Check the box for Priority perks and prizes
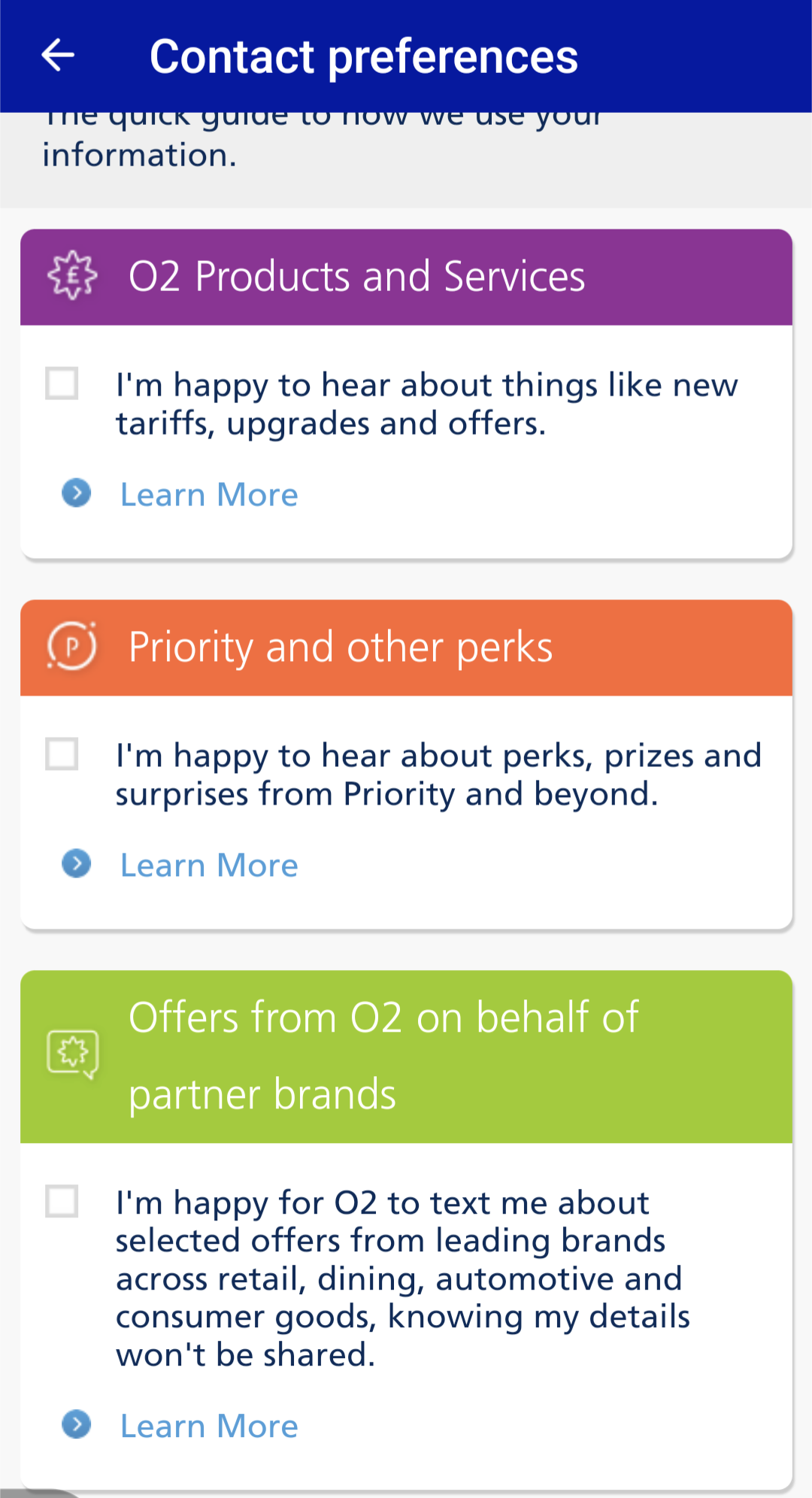The height and width of the screenshot is (1498, 812). point(62,754)
